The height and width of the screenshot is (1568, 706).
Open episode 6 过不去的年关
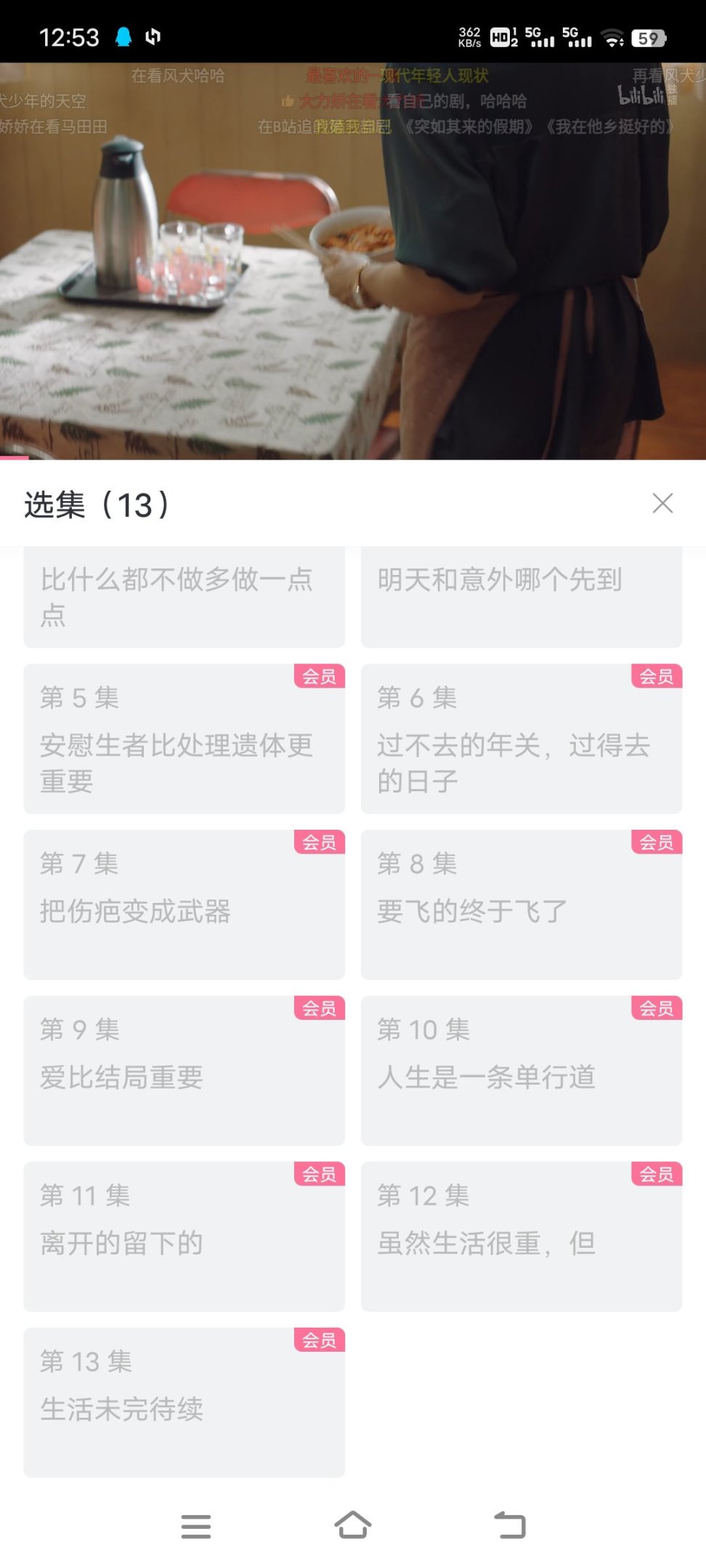pyautogui.click(x=521, y=738)
